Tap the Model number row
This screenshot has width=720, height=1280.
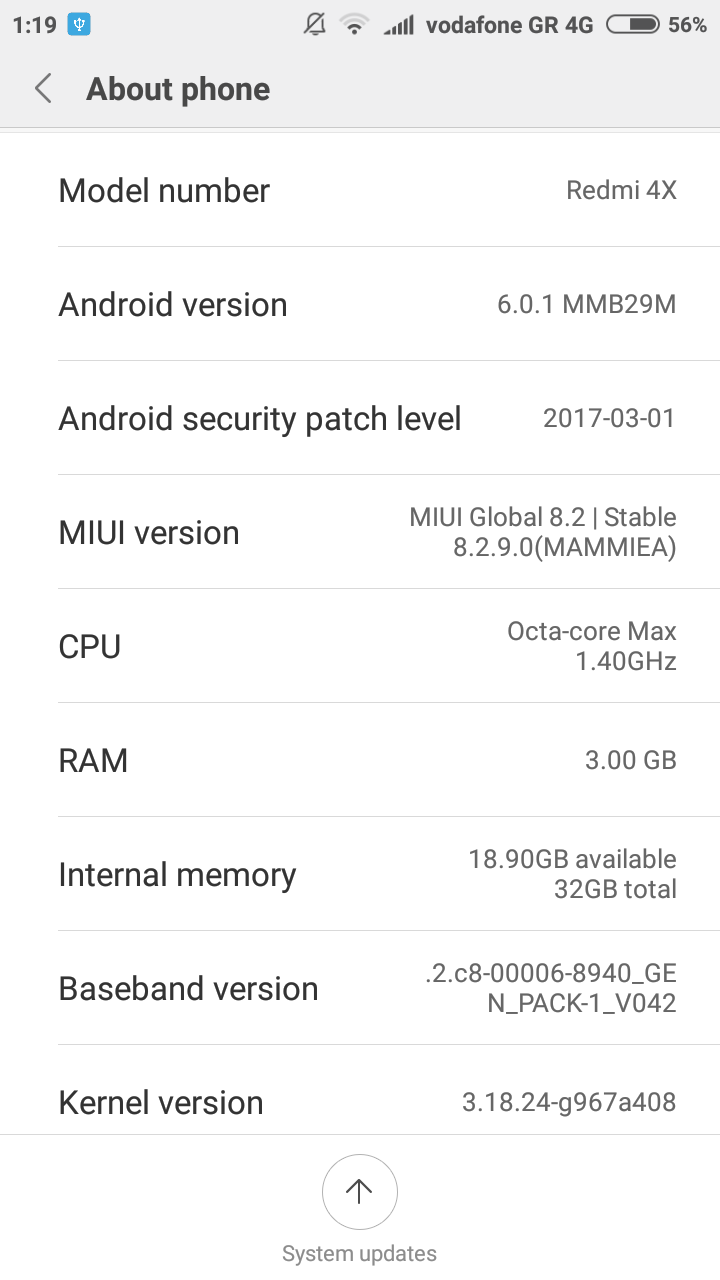(360, 190)
